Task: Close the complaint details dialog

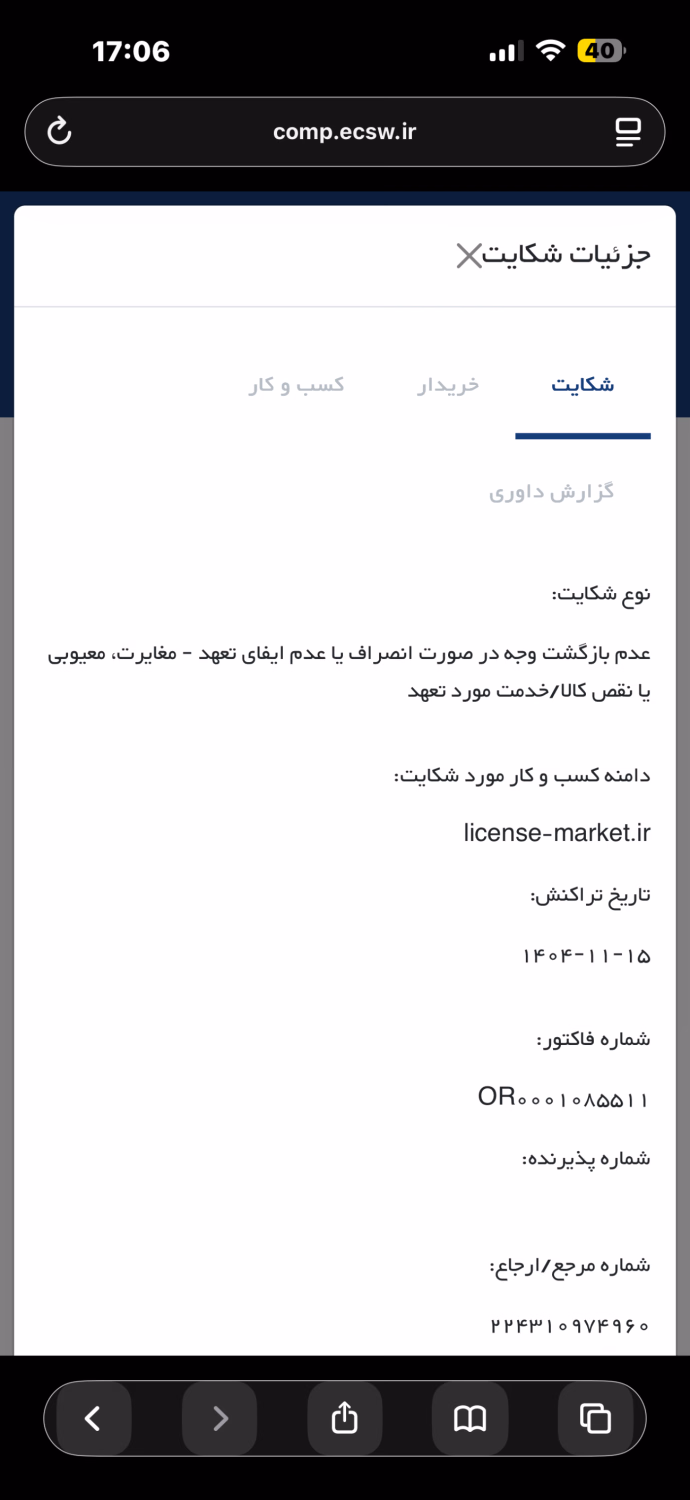Action: pyautogui.click(x=468, y=256)
